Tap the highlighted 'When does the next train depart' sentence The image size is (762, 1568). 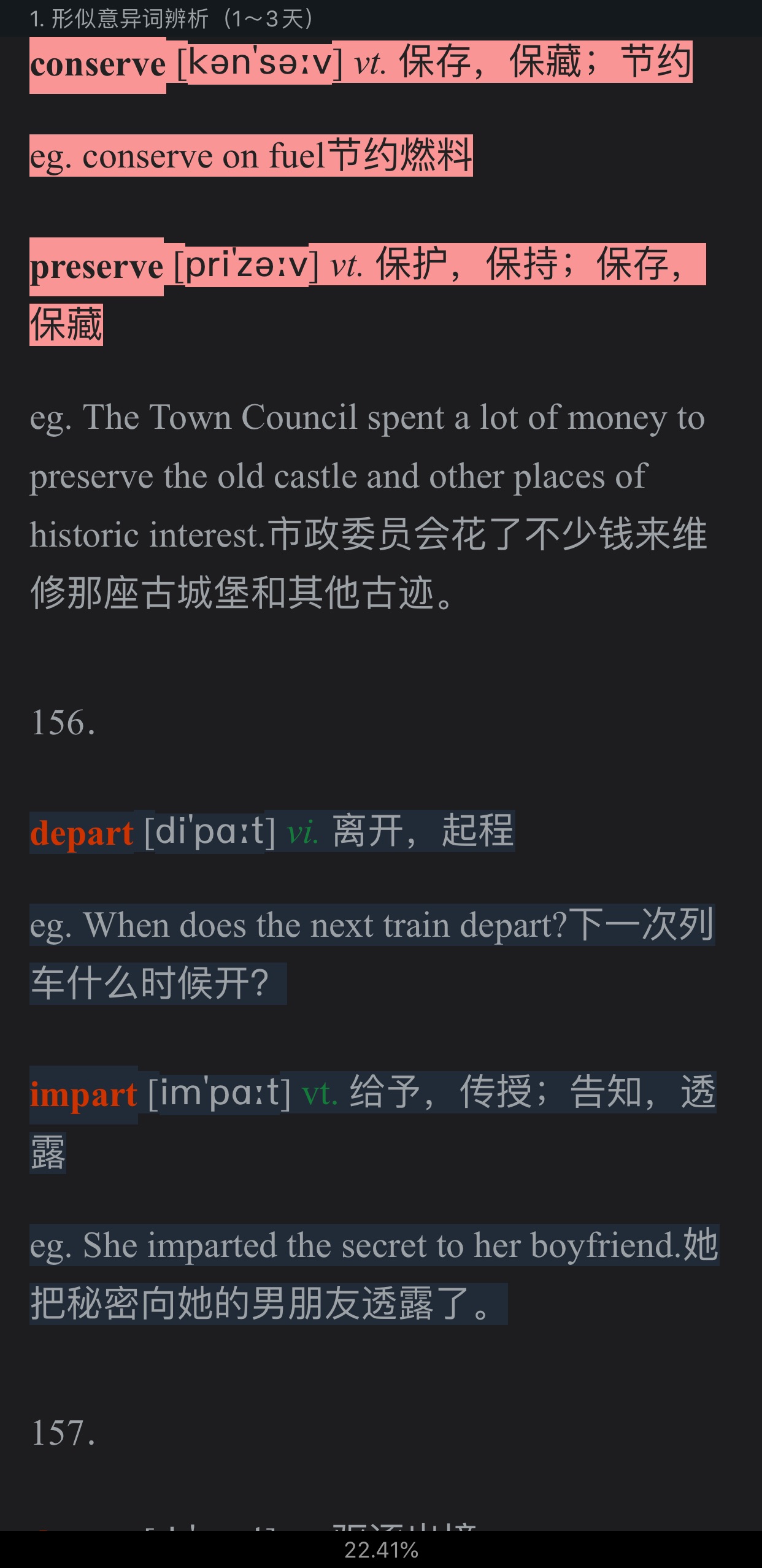[371, 925]
